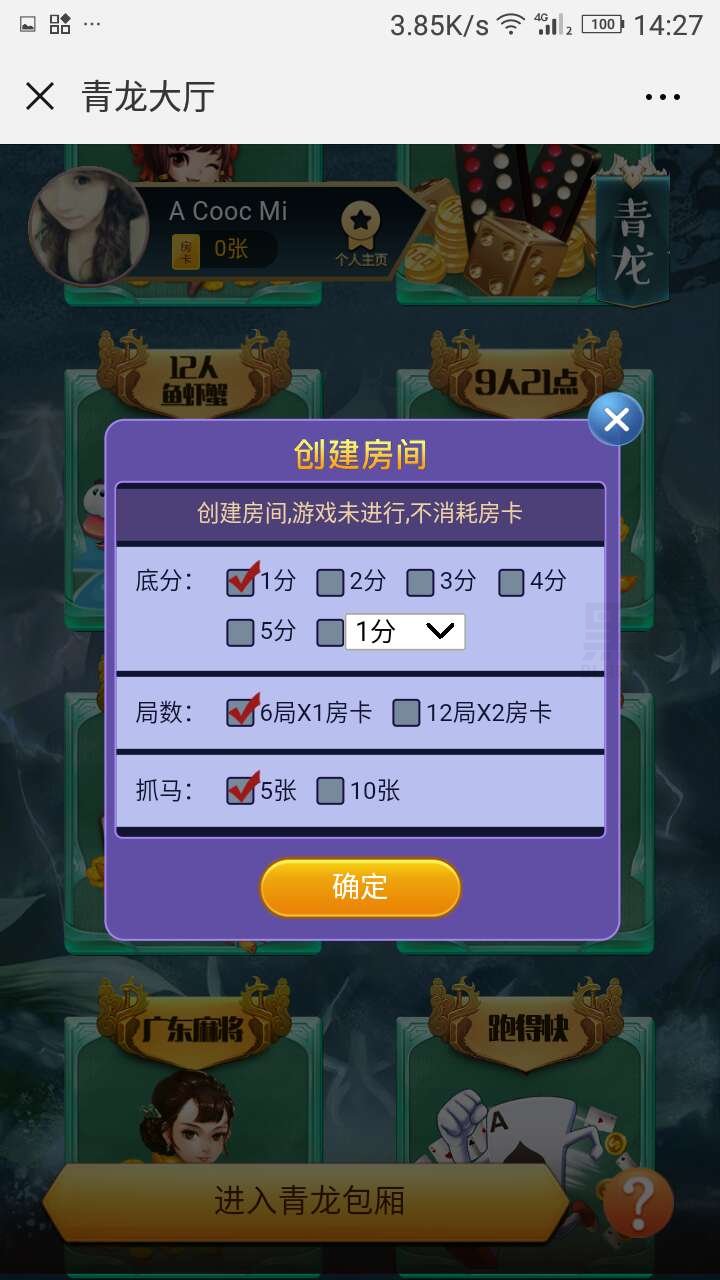Select 5分 base score checkbox
Screen dimensions: 720x1280
coord(241,632)
